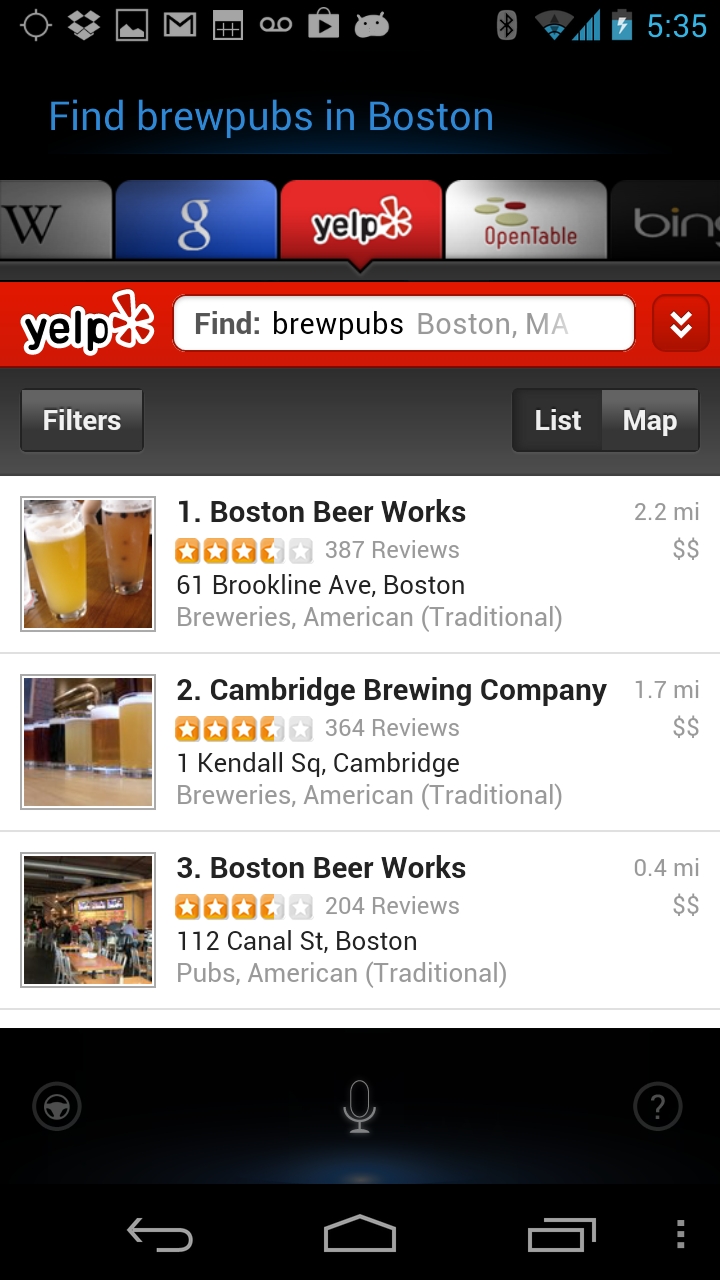Switch to Map view

(x=650, y=421)
